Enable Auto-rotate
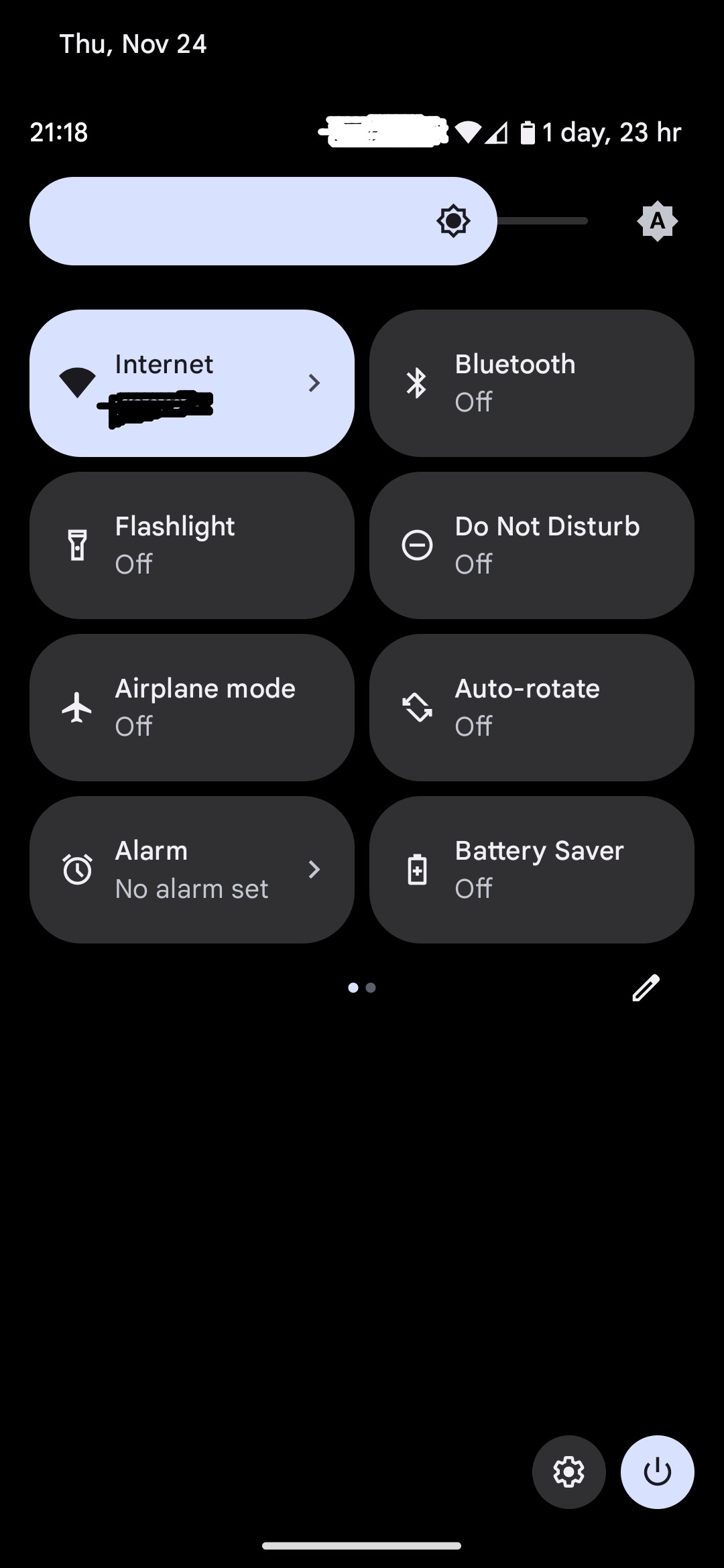 point(532,708)
